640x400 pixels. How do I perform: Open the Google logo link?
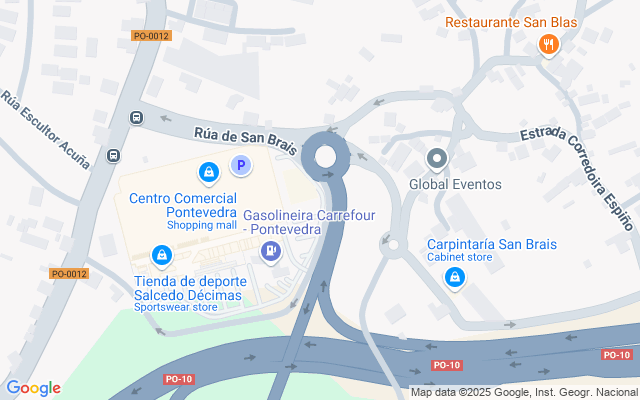[33, 388]
